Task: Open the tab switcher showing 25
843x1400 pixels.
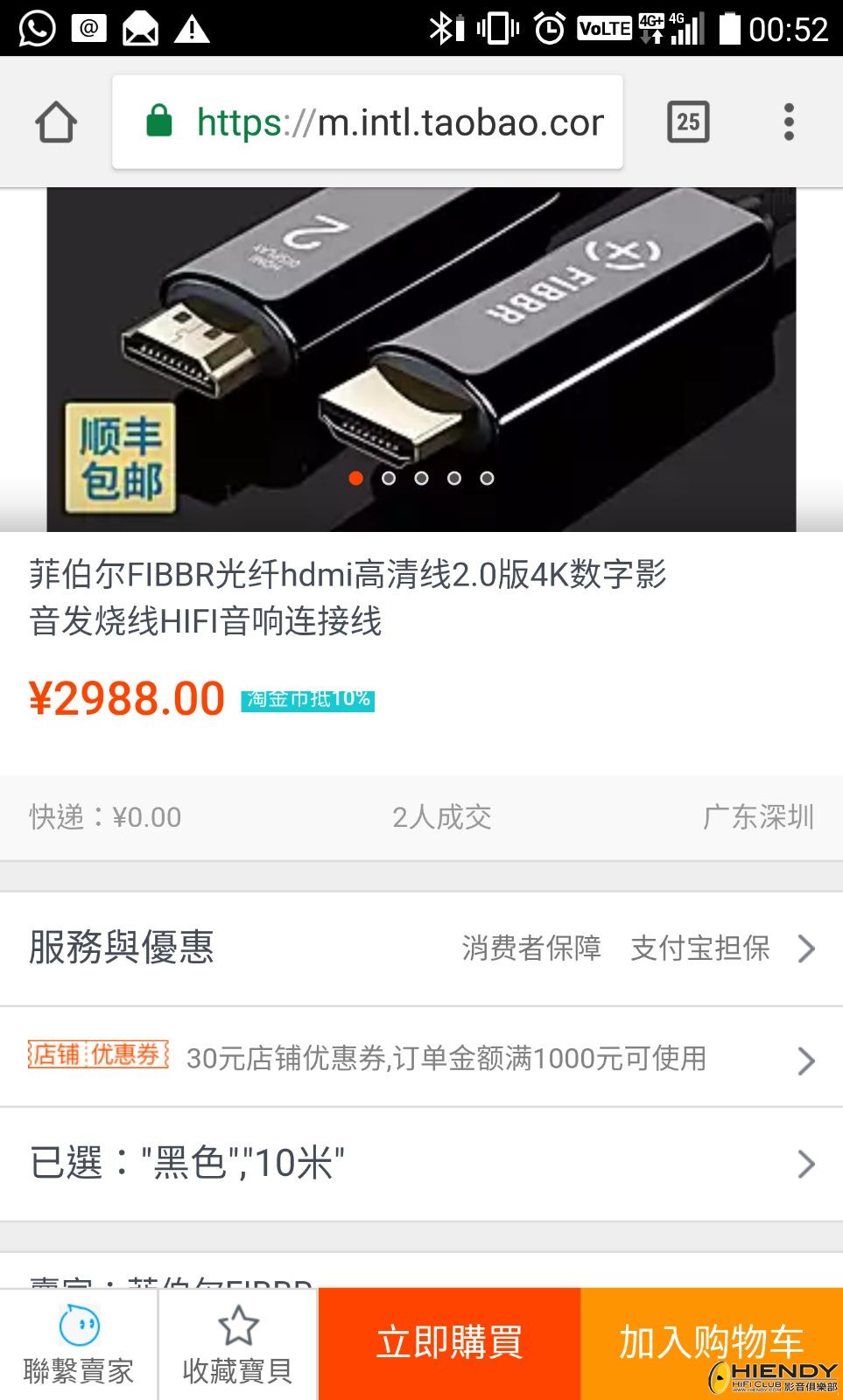Action: [x=688, y=122]
